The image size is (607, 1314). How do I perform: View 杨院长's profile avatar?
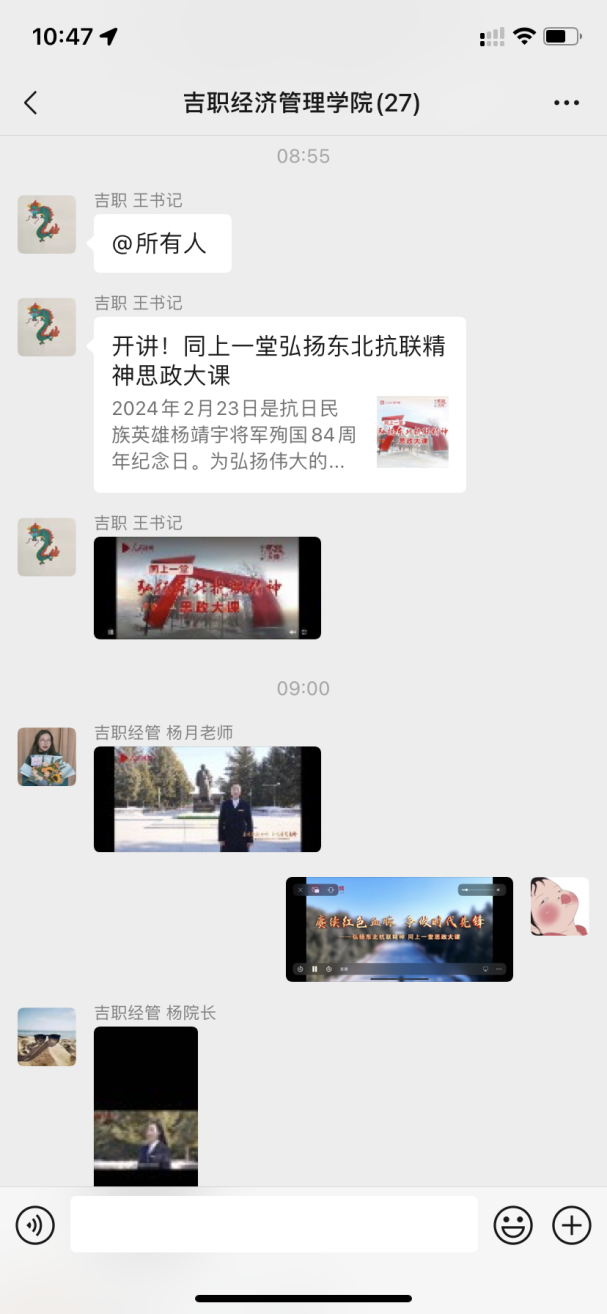click(x=47, y=1036)
